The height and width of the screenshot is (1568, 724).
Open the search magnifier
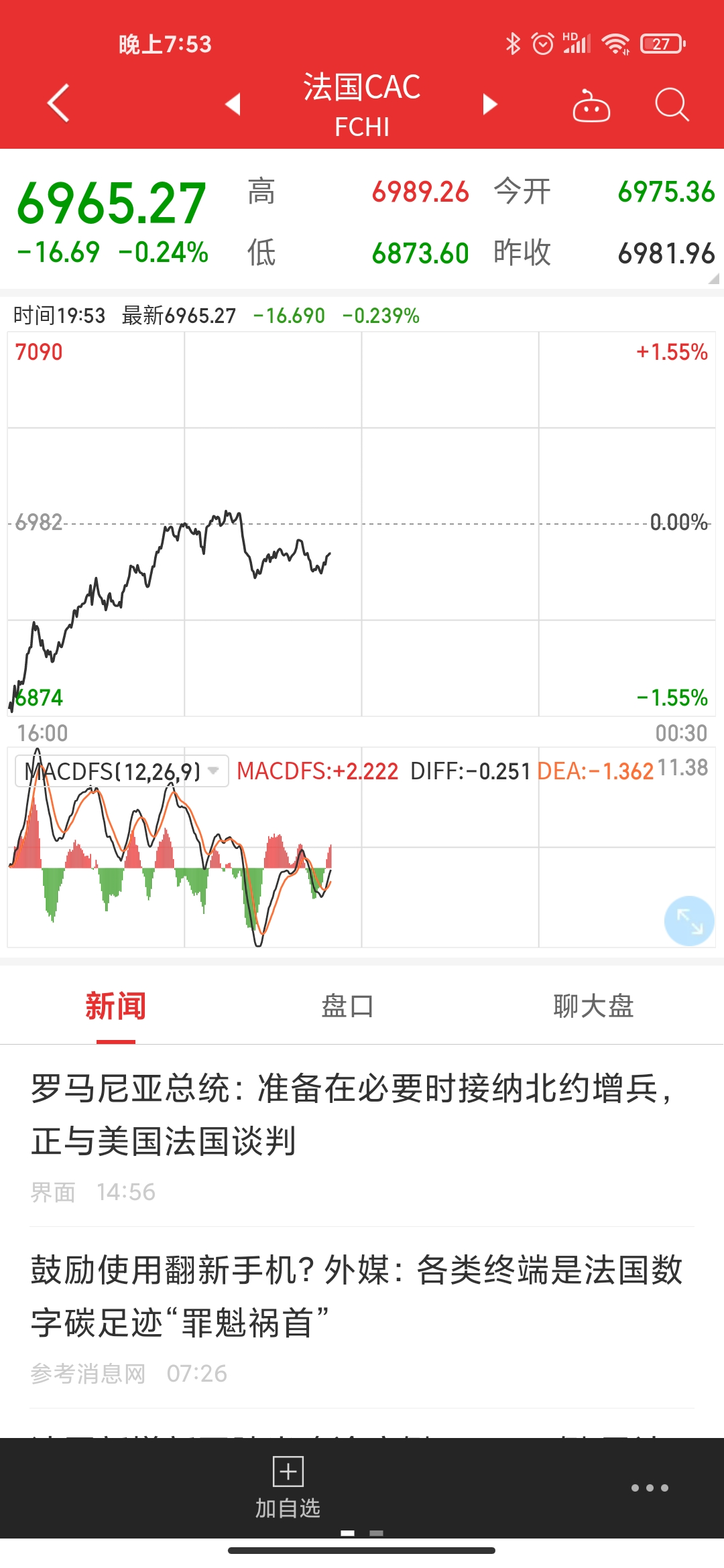coord(671,105)
